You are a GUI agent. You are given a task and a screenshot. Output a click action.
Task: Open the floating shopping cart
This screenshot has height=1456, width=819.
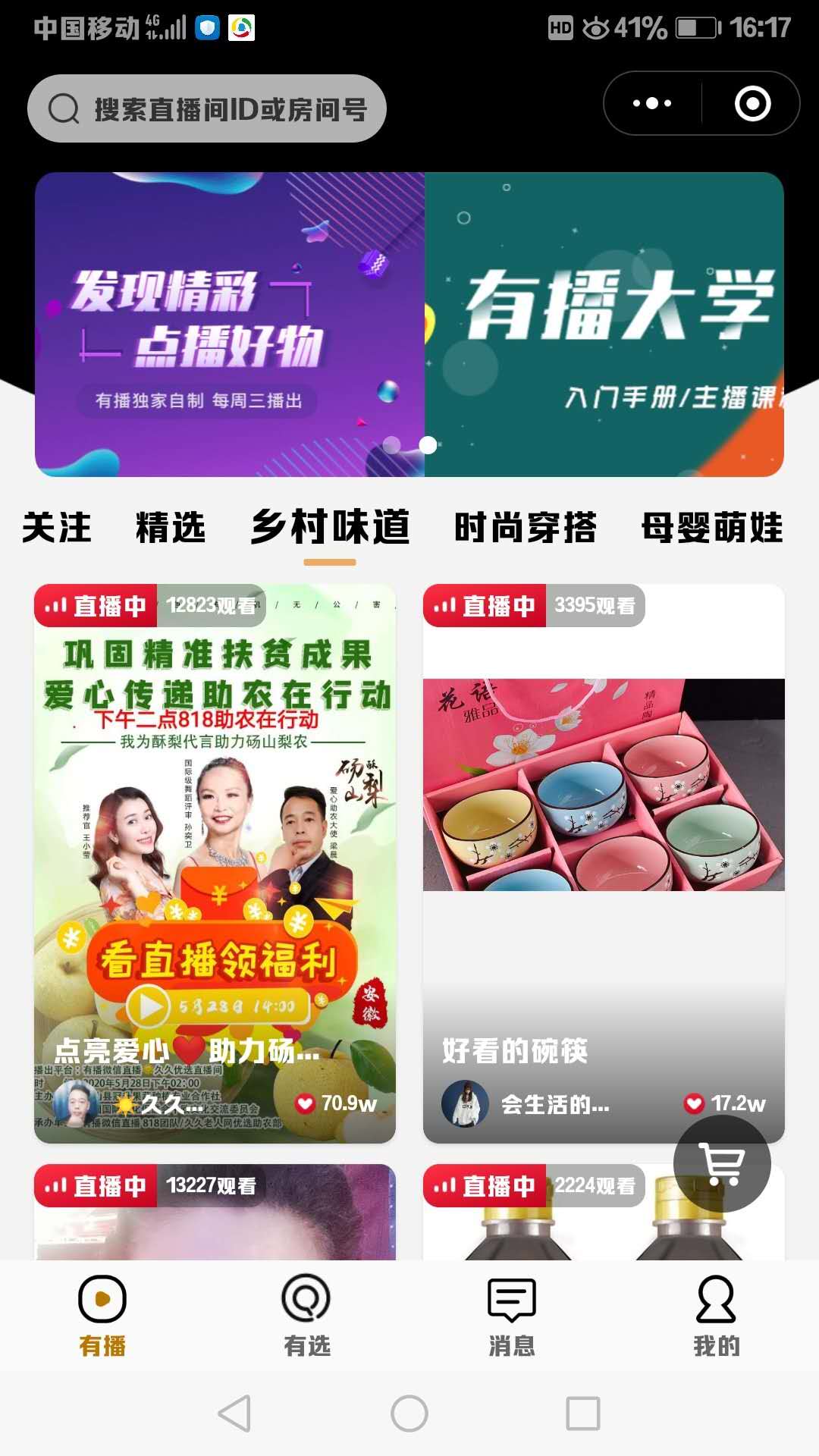pos(722,1163)
